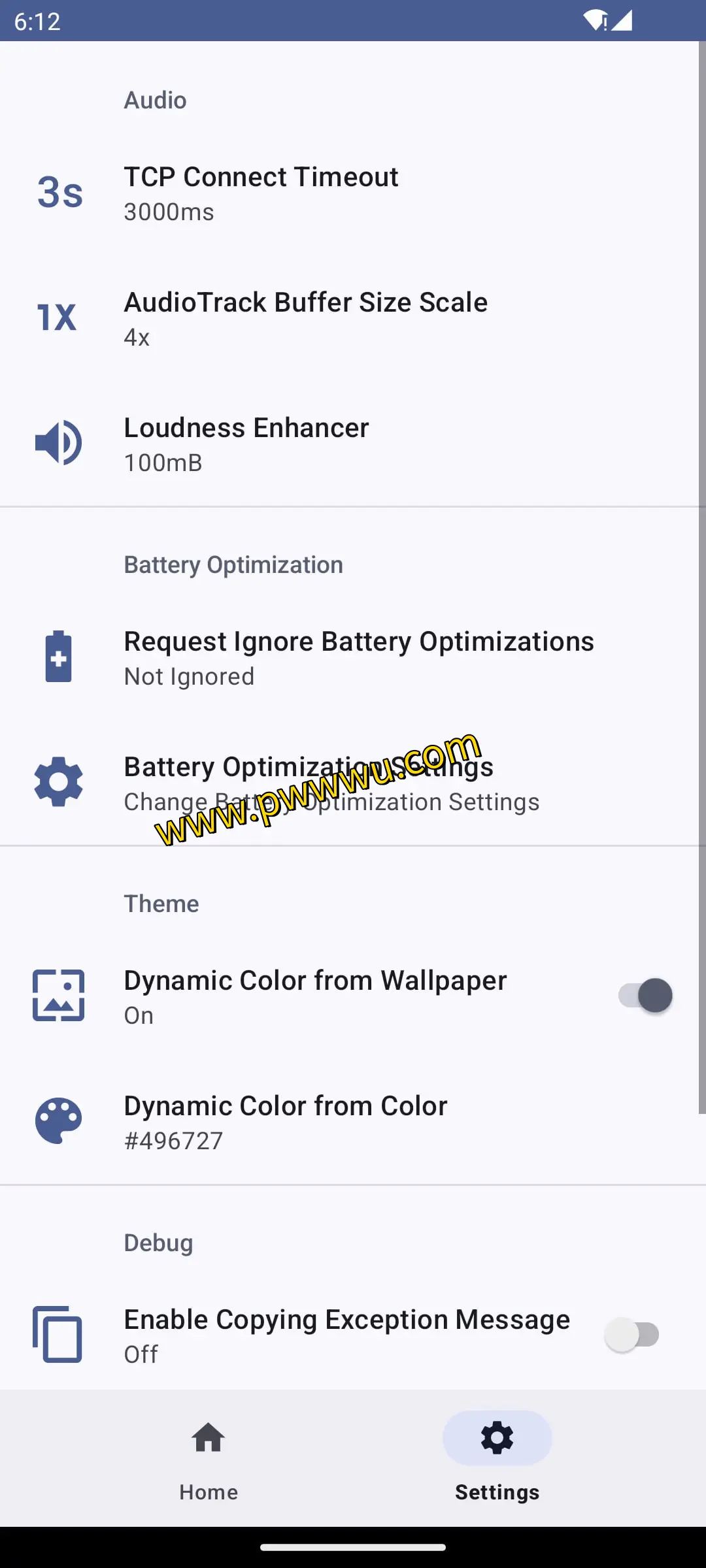
Task: Switch to the Home tab
Action: point(209,1458)
